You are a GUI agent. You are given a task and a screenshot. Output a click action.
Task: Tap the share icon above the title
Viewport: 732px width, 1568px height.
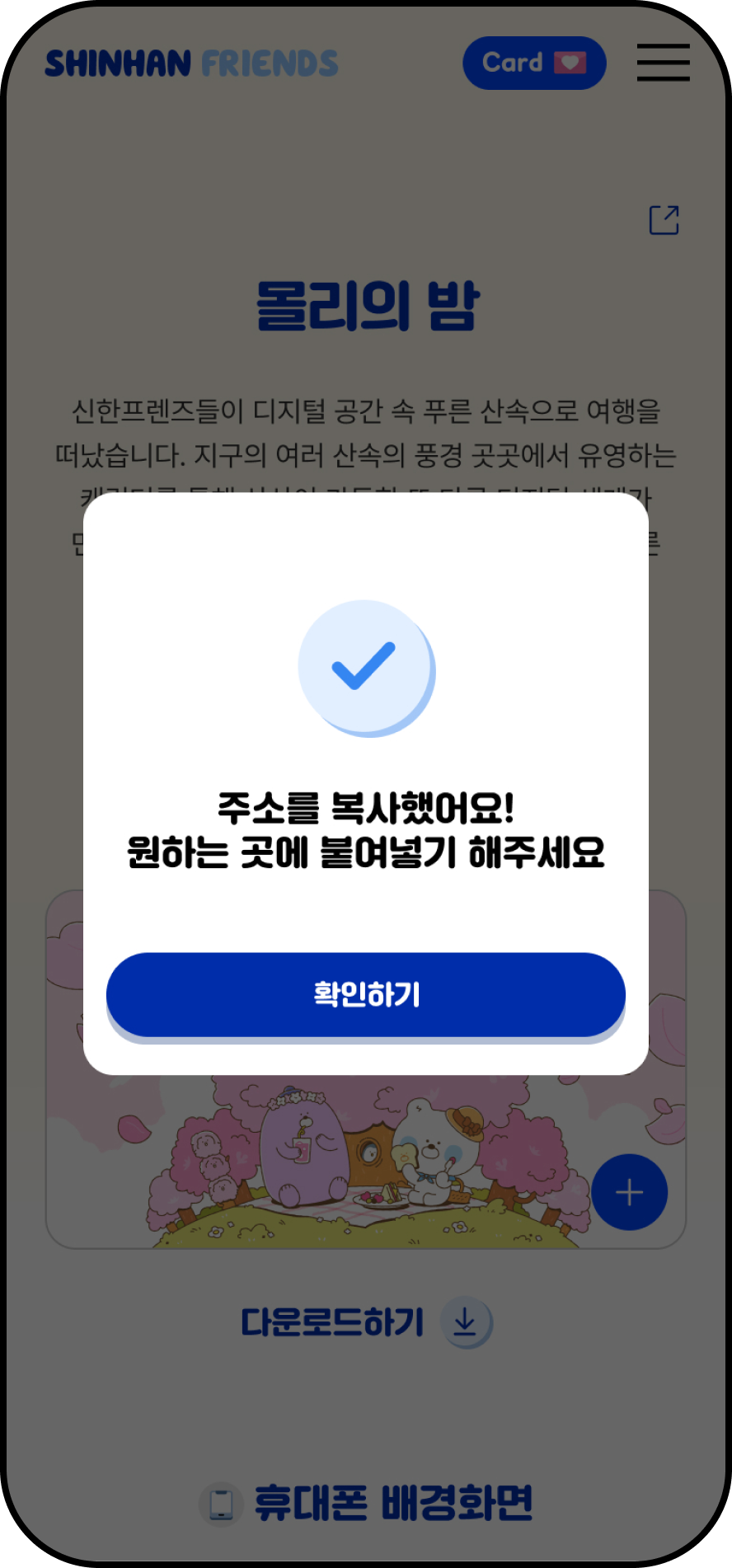(664, 219)
